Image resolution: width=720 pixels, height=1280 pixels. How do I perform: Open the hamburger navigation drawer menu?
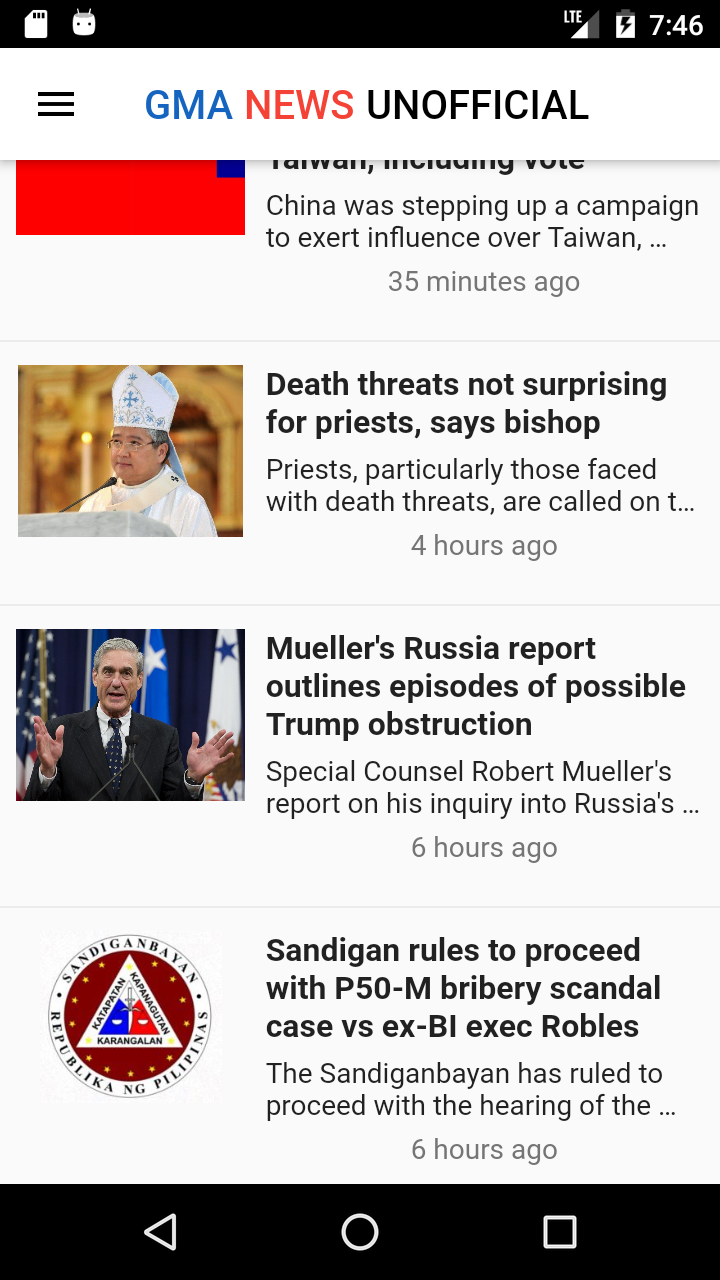(56, 104)
